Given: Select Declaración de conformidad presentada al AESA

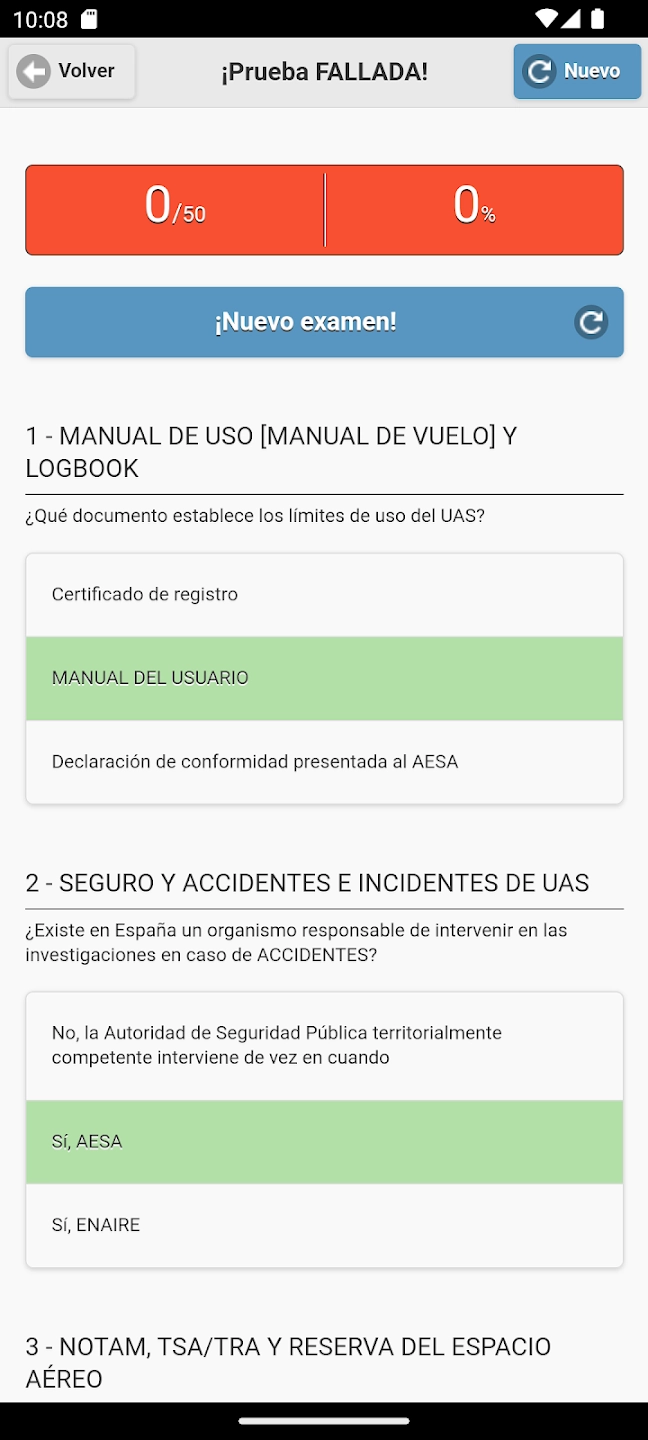Looking at the screenshot, I should point(324,762).
